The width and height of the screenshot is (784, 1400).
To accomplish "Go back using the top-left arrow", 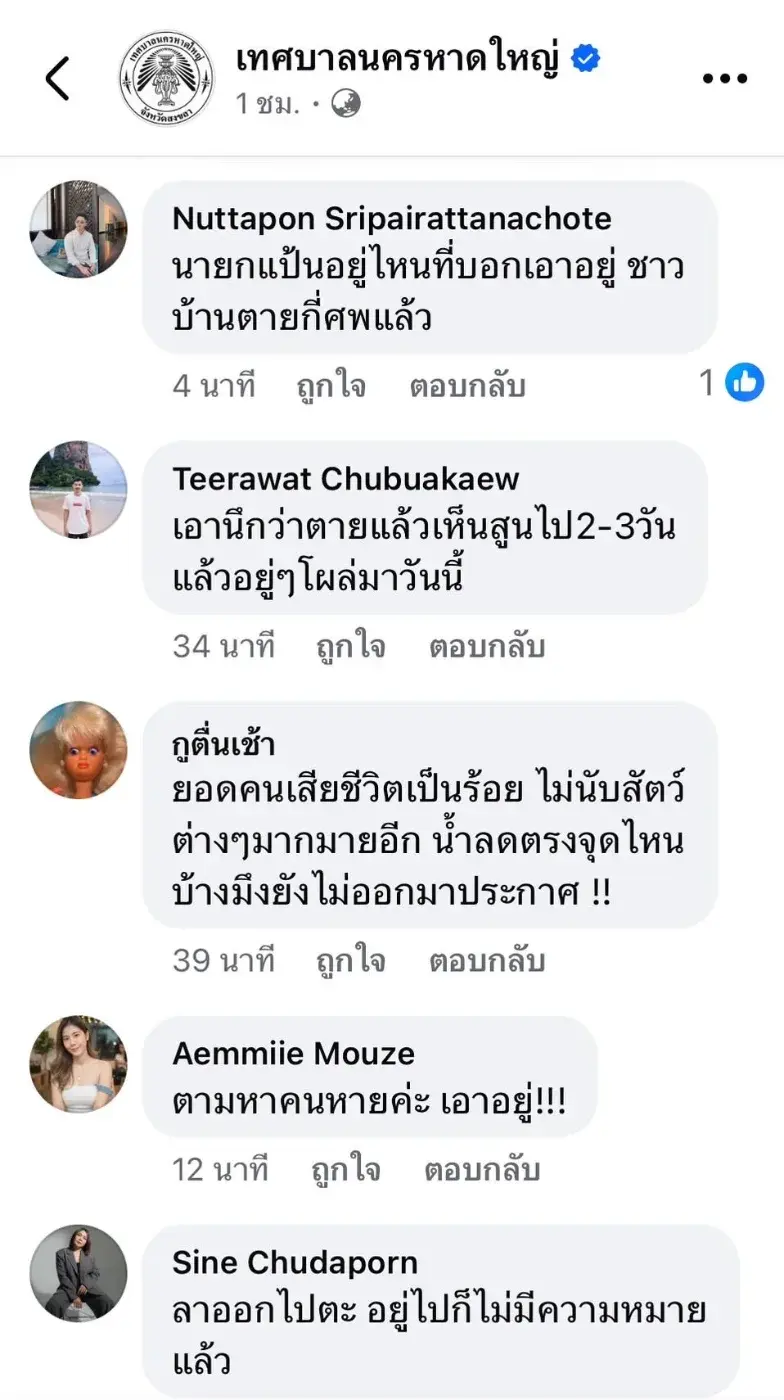I will pyautogui.click(x=58, y=79).
